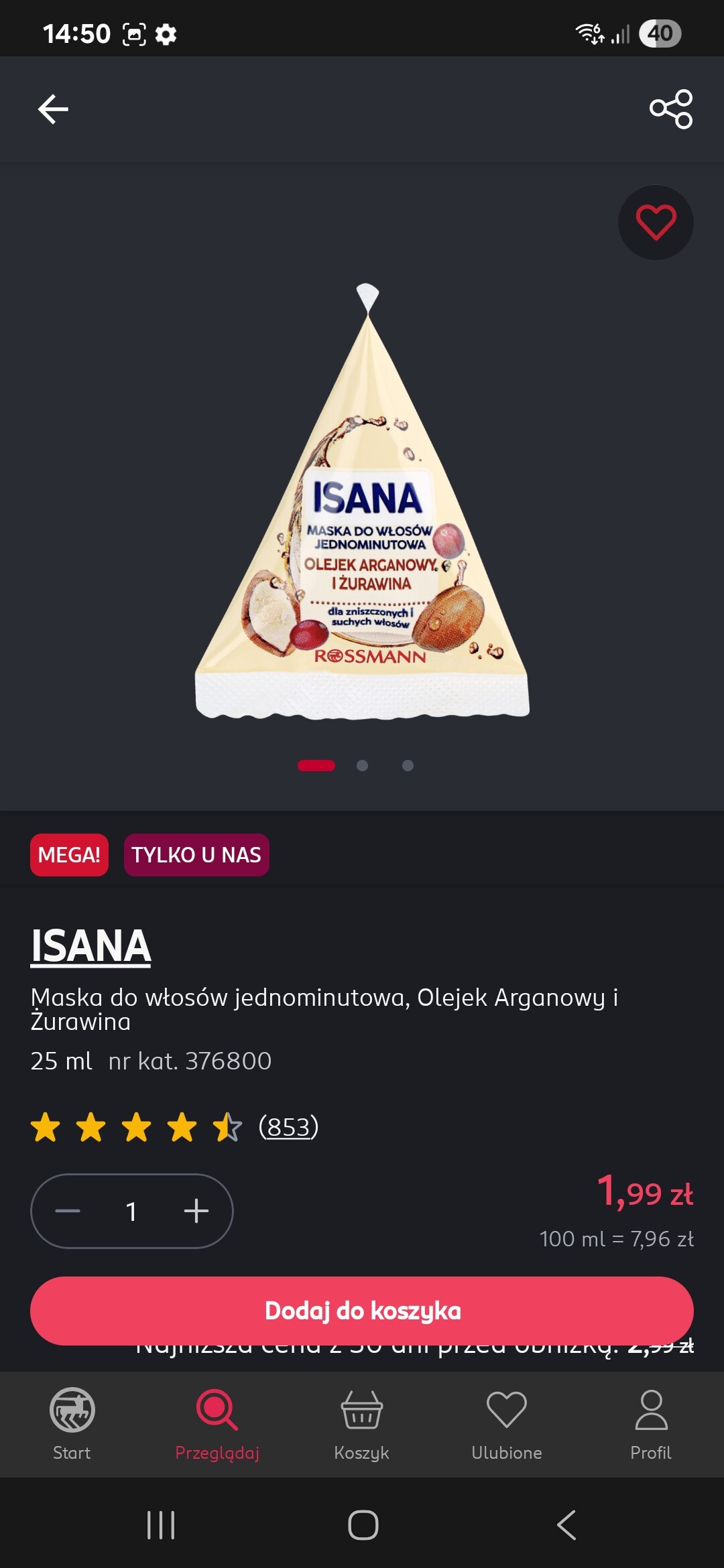Open the 853 reviews link

point(288,1126)
